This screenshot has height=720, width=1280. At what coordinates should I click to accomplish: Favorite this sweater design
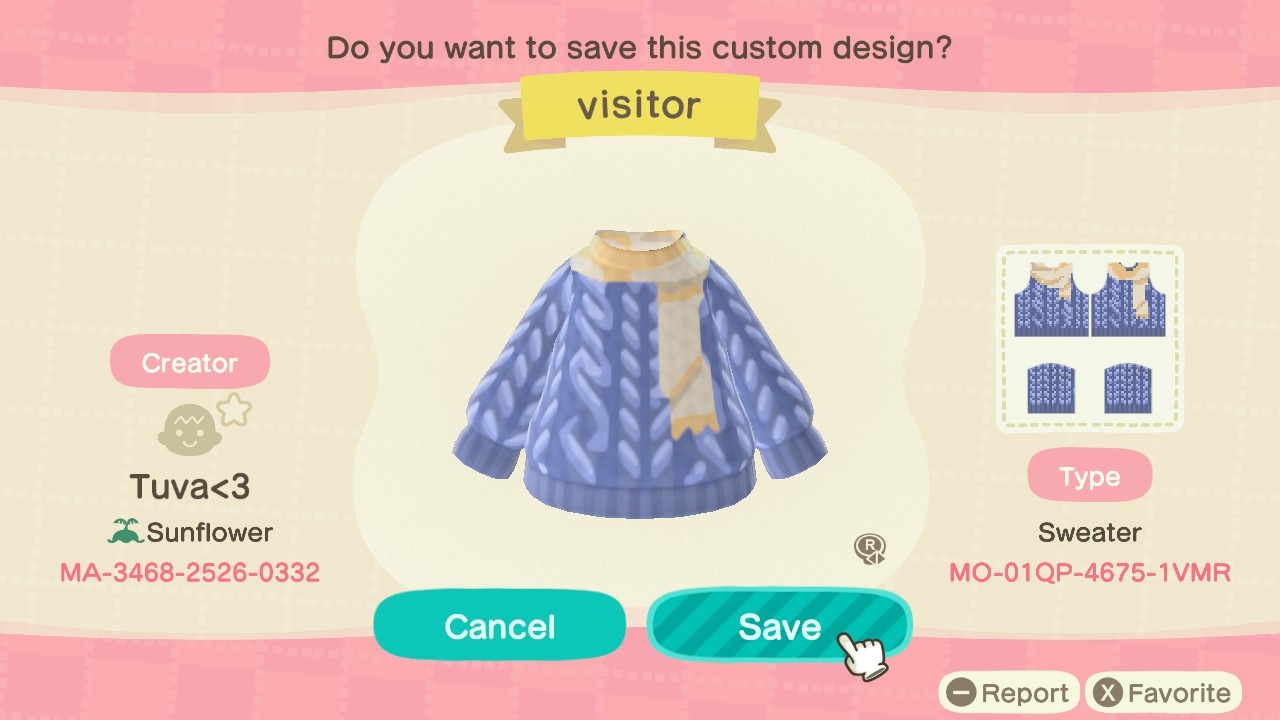point(1162,693)
